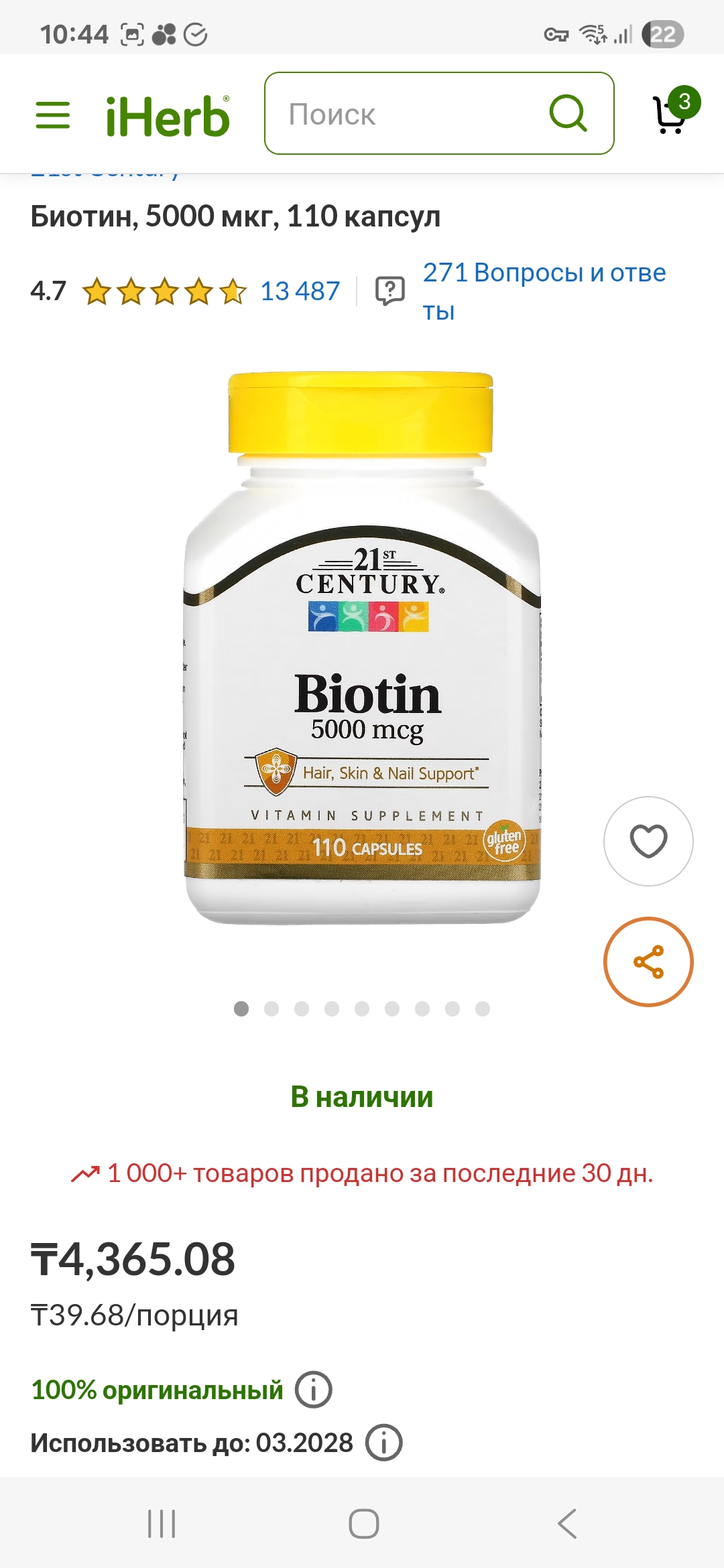Screen dimensions: 724x1568
Task: Go to the iHerb home page
Action: pos(168,116)
